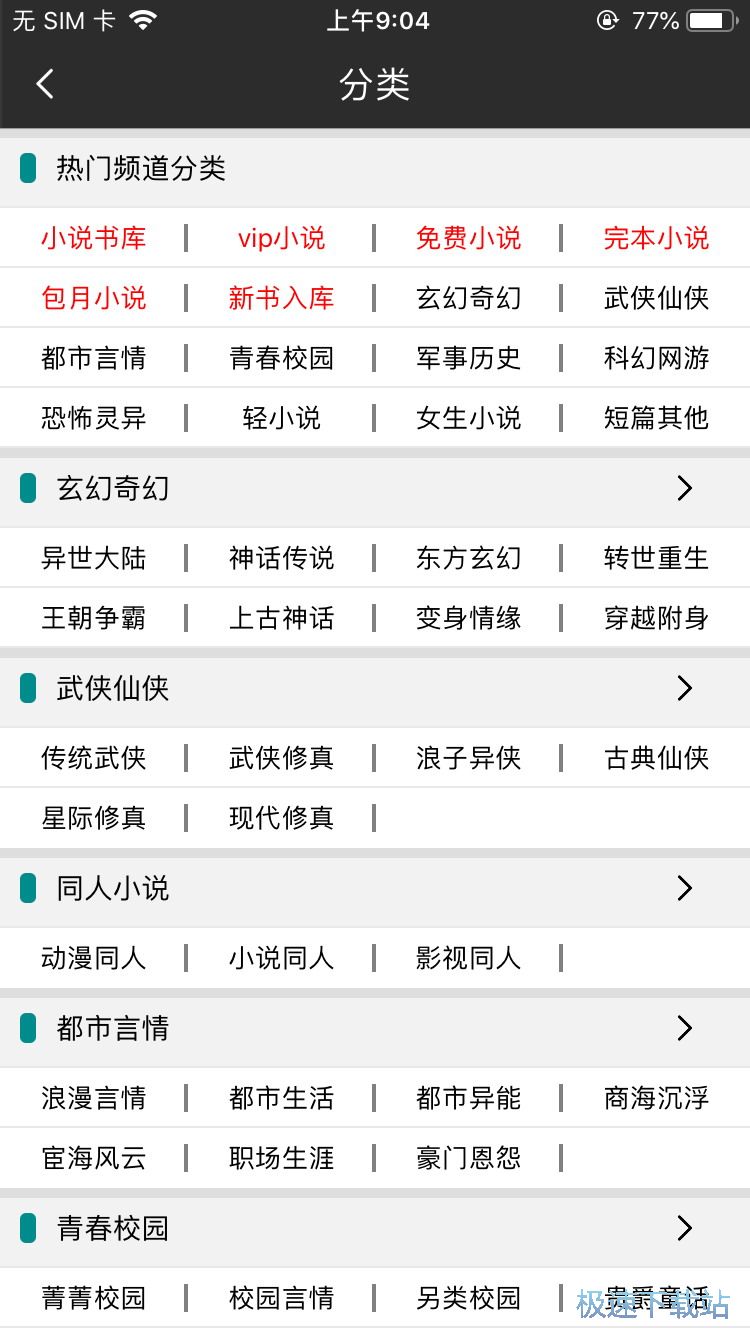Open the 浪漫言情 category
This screenshot has width=750, height=1334.
(x=93, y=1098)
